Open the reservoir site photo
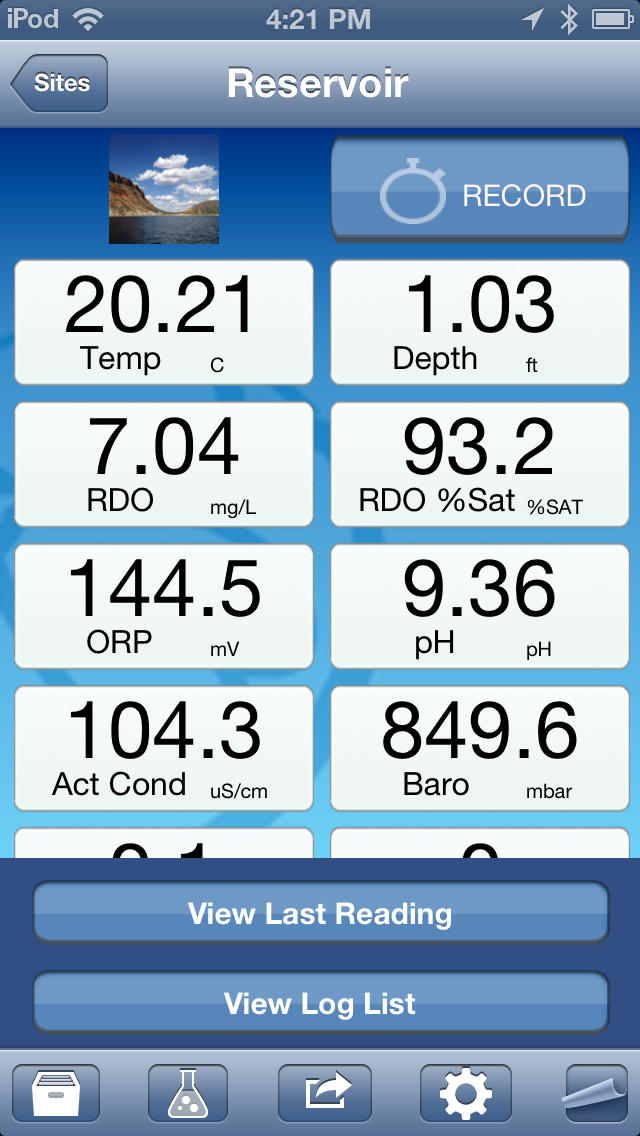The image size is (640, 1136). (x=164, y=189)
